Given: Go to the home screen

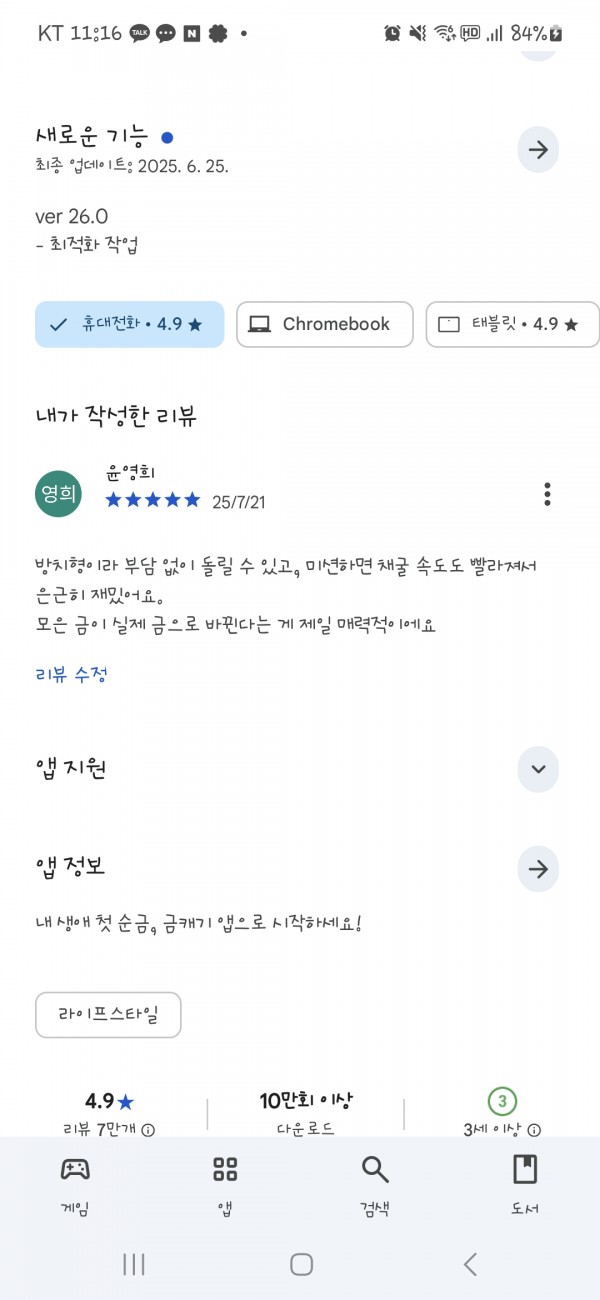Looking at the screenshot, I should click(301, 1264).
